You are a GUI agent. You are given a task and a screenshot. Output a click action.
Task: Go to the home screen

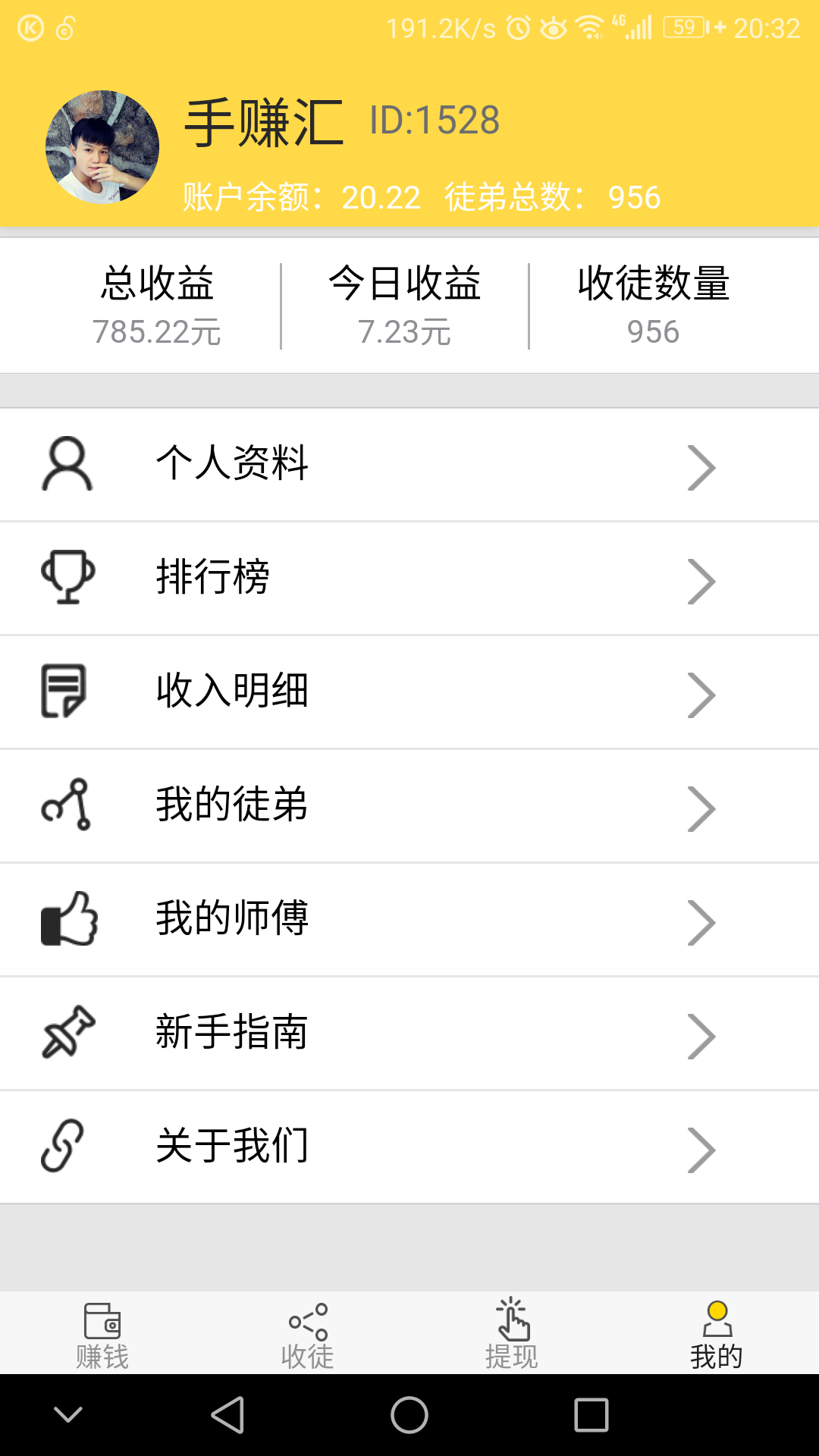point(409,1415)
